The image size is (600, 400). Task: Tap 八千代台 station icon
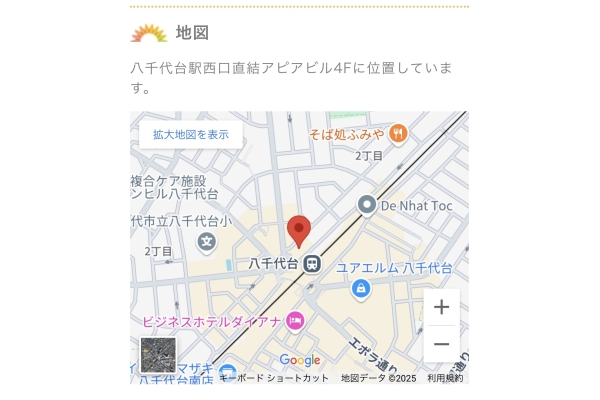pyautogui.click(x=313, y=264)
